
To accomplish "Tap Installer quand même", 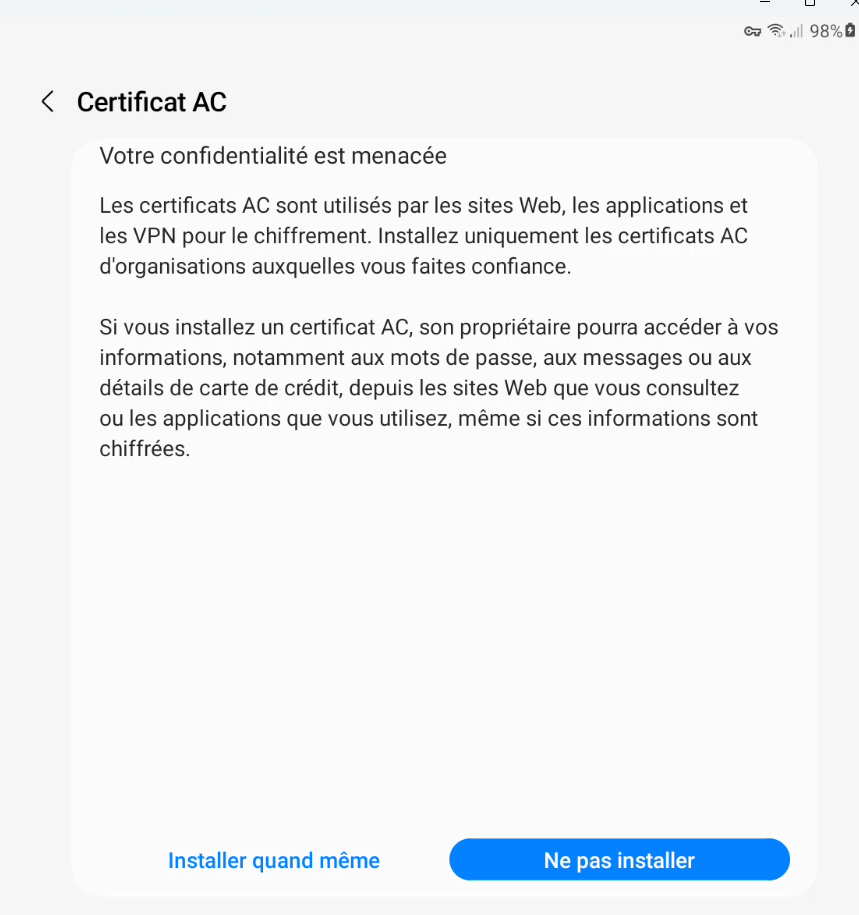I will [x=273, y=861].
